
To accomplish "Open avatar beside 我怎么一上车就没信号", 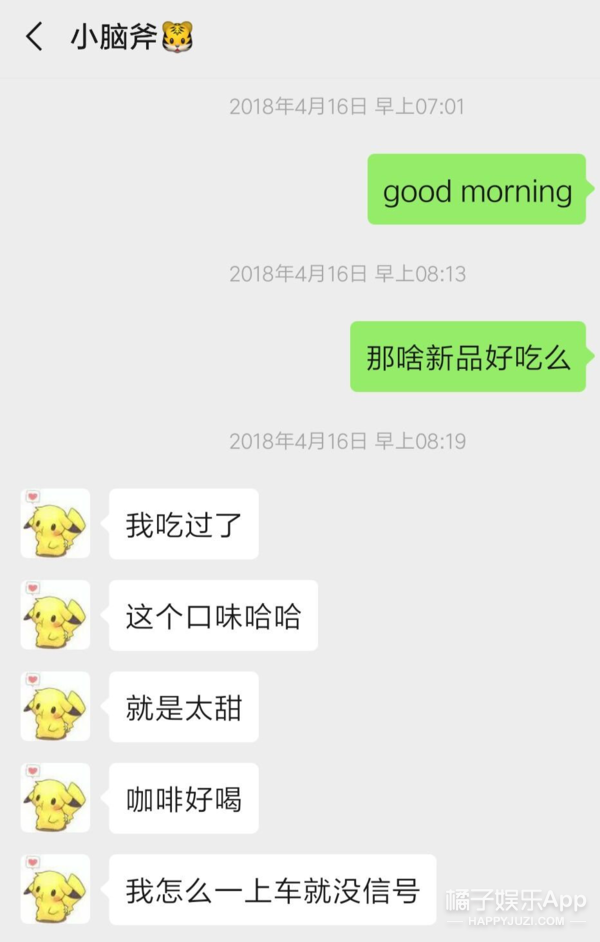I will click(55, 889).
